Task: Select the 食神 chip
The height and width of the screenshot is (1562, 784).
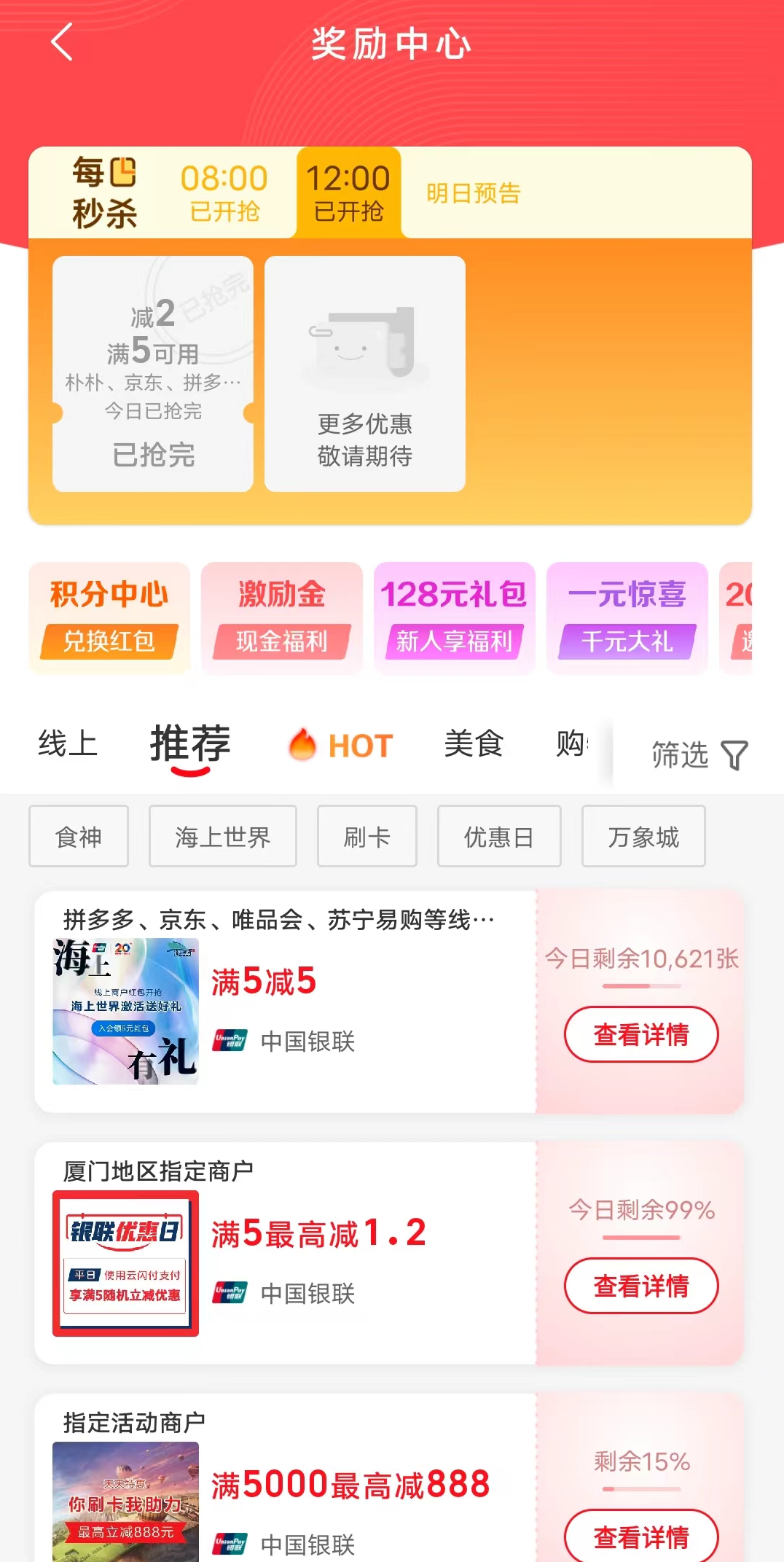Action: coord(79,836)
